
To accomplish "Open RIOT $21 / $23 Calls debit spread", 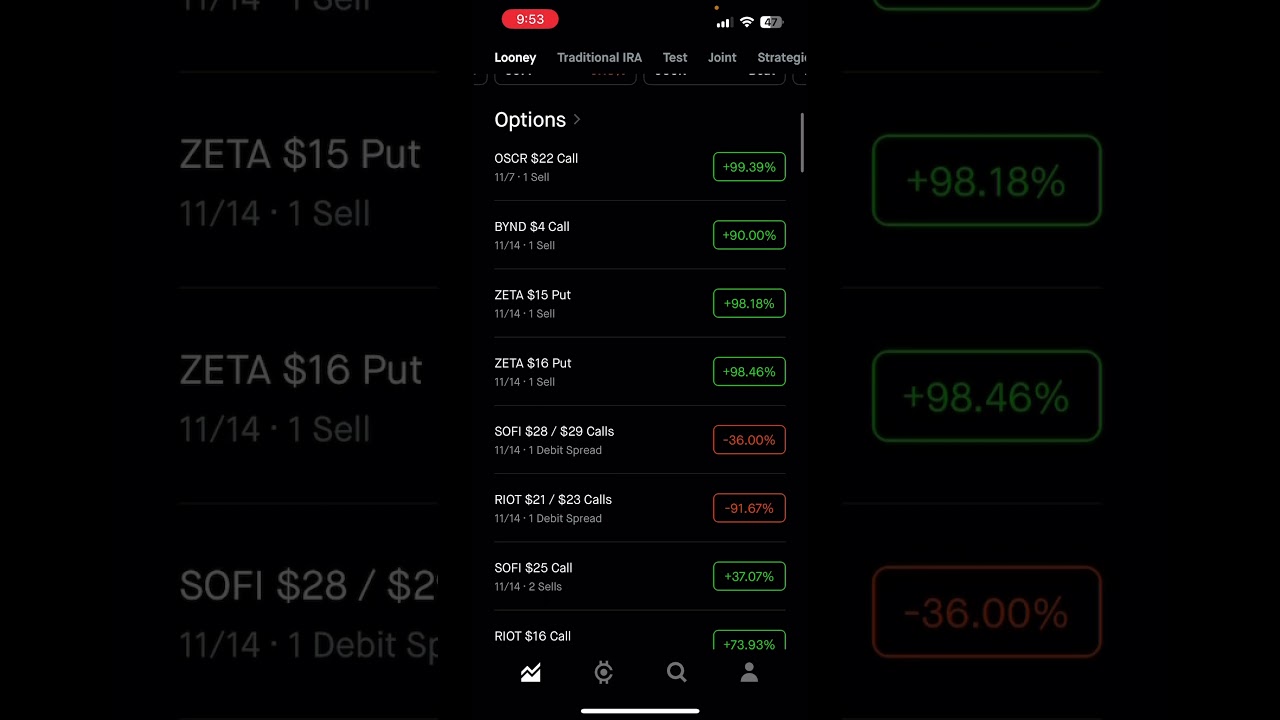I will click(640, 508).
